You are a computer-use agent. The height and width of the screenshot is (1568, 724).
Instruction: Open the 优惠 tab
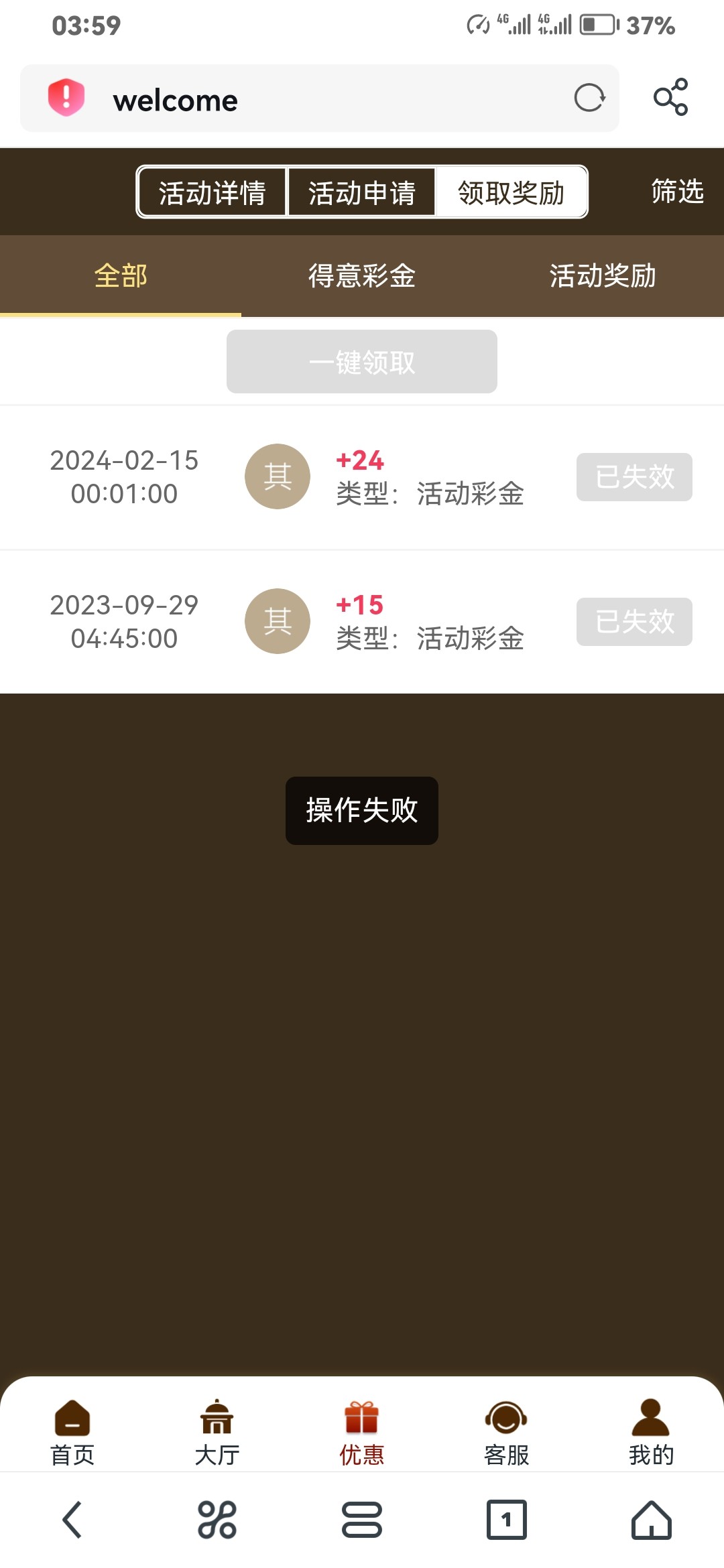click(x=362, y=1432)
